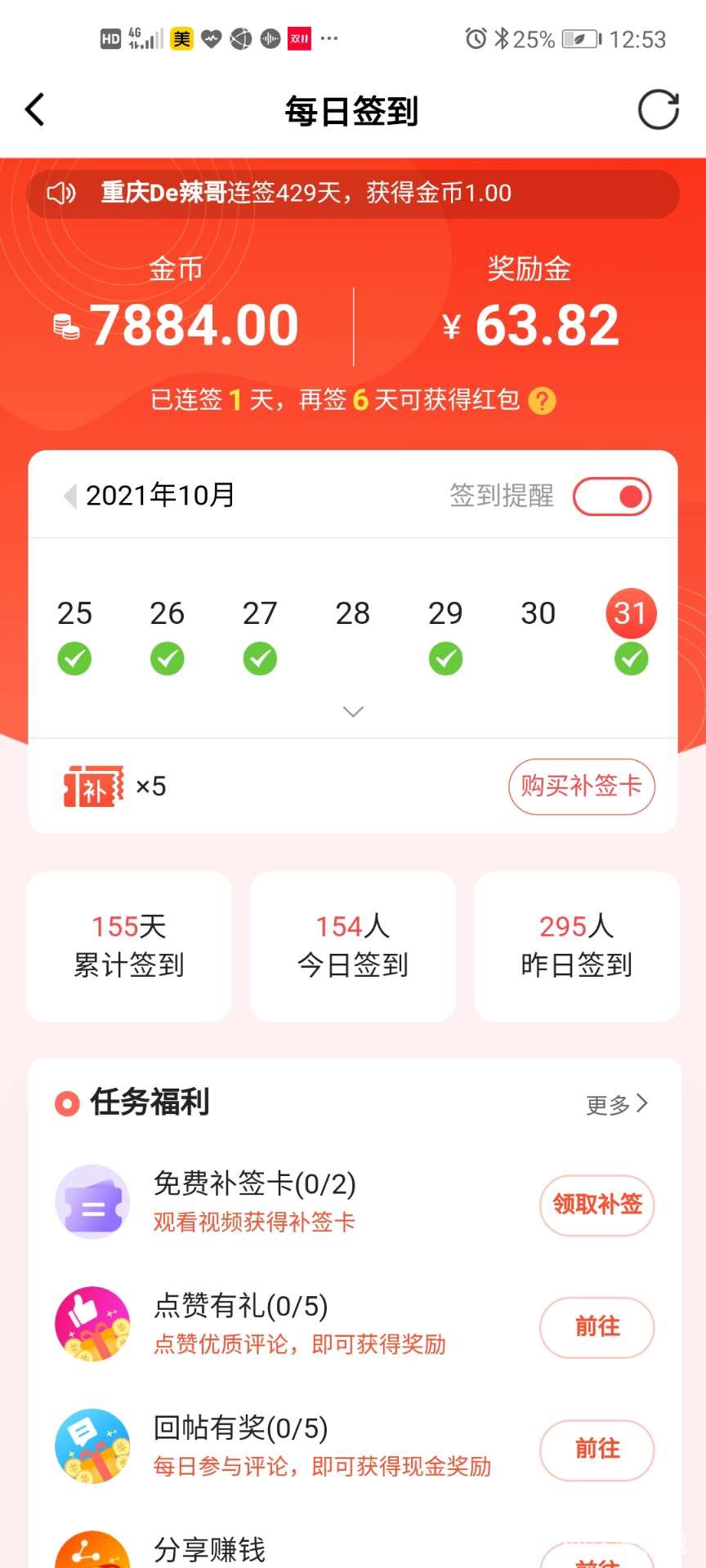The height and width of the screenshot is (1568, 706).
Task: Toggle the 签到提醒 reminder switch
Action: pos(612,497)
